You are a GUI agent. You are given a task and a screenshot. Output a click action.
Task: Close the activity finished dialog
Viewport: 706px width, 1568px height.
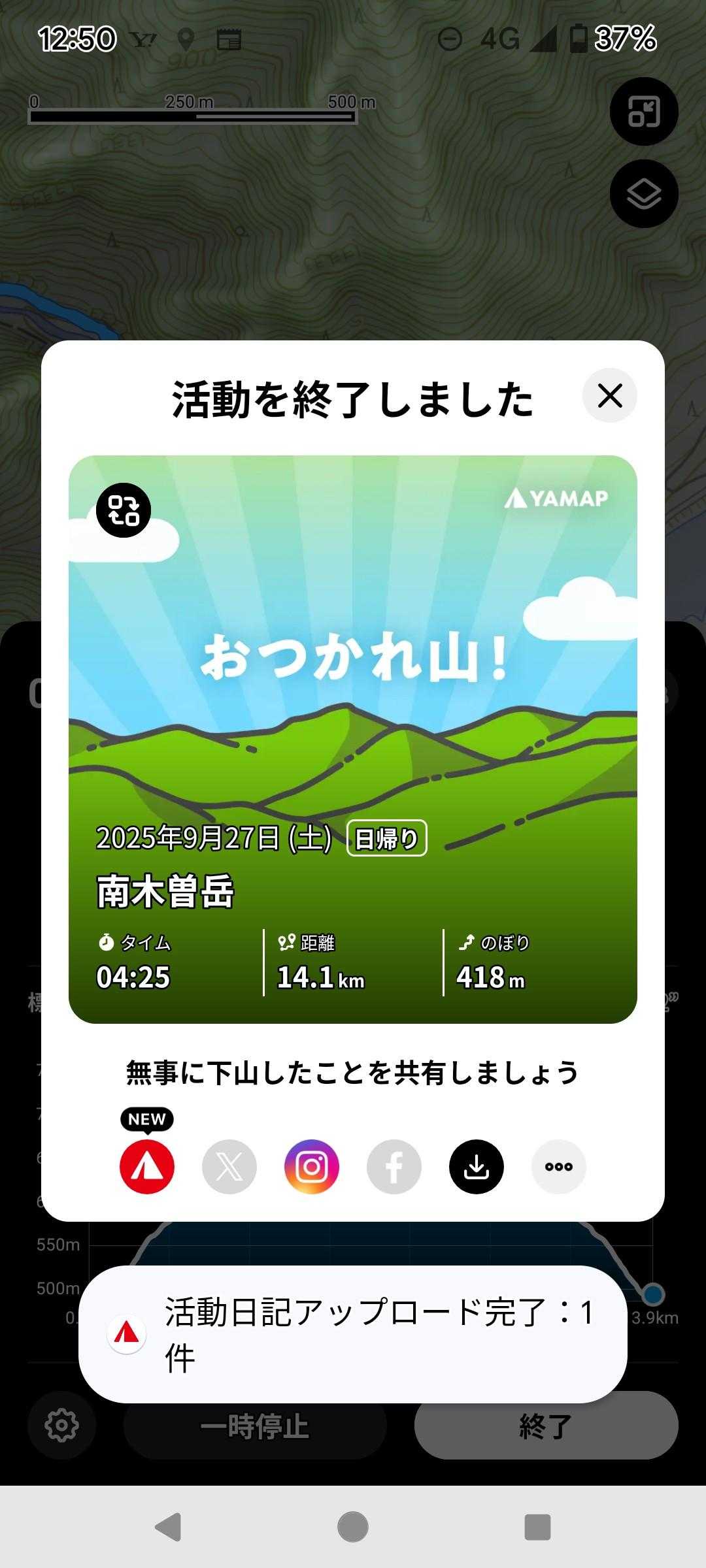click(x=609, y=395)
